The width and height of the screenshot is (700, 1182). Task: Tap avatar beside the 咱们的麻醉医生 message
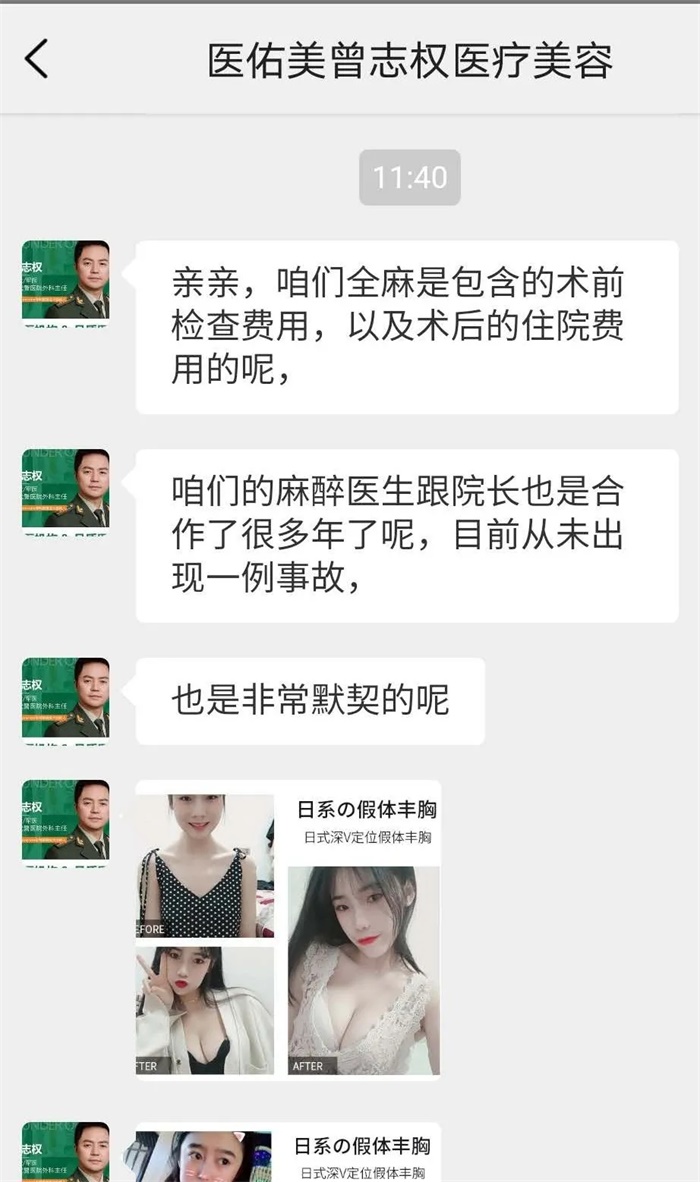[x=65, y=492]
